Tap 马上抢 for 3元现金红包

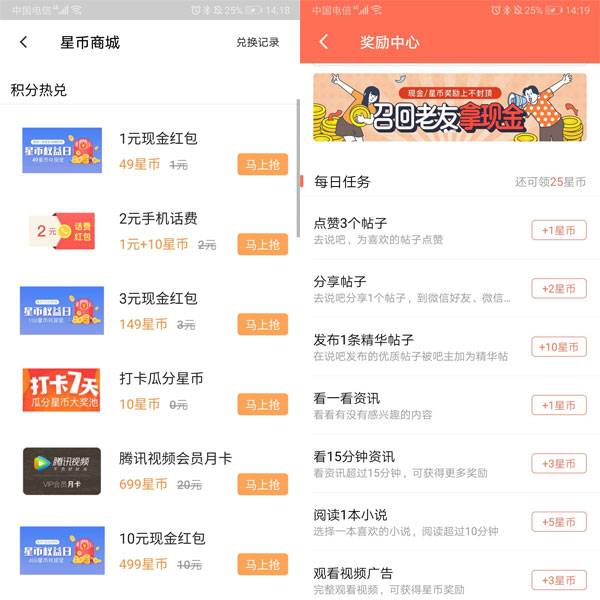click(262, 325)
